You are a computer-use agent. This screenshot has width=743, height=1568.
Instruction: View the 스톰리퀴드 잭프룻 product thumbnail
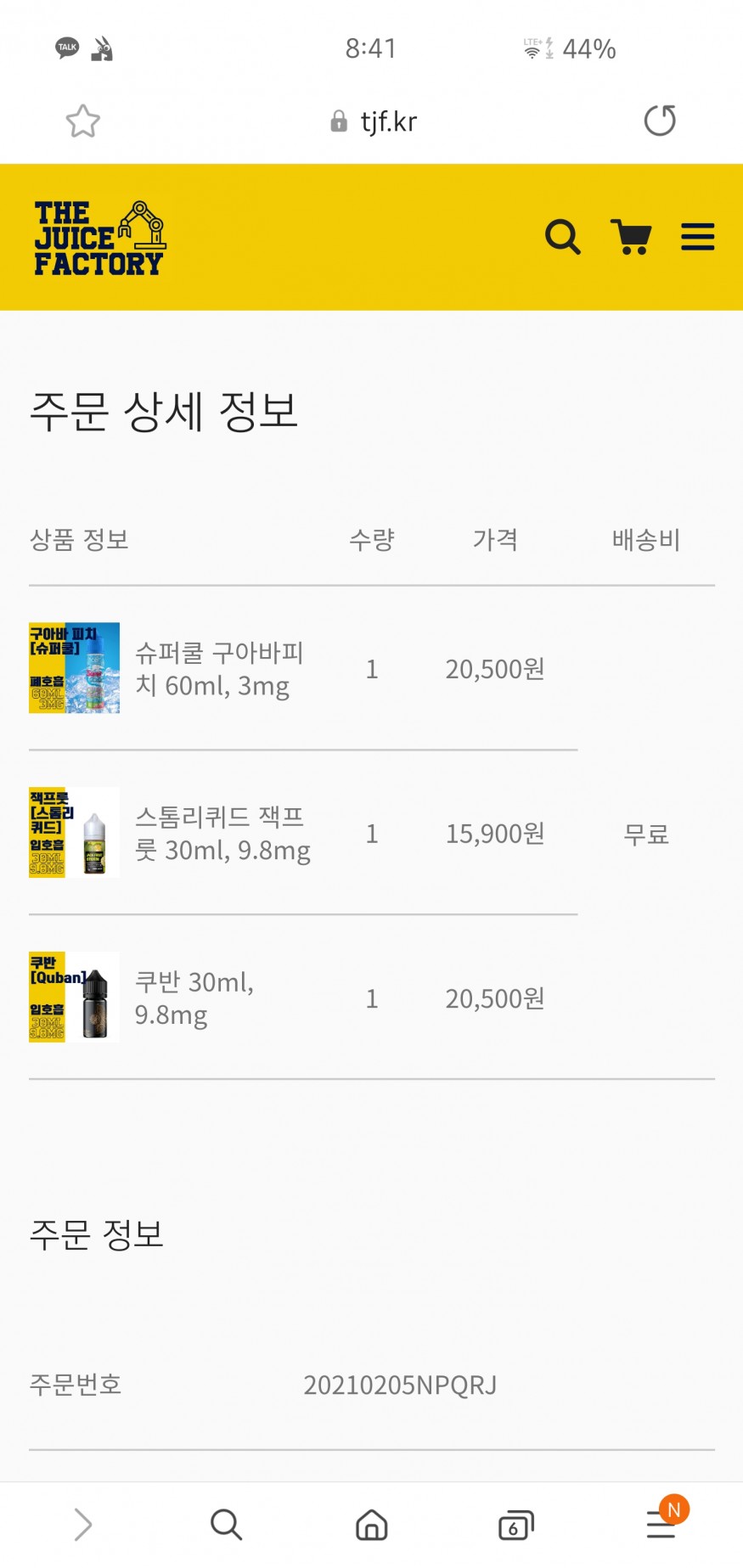[74, 833]
